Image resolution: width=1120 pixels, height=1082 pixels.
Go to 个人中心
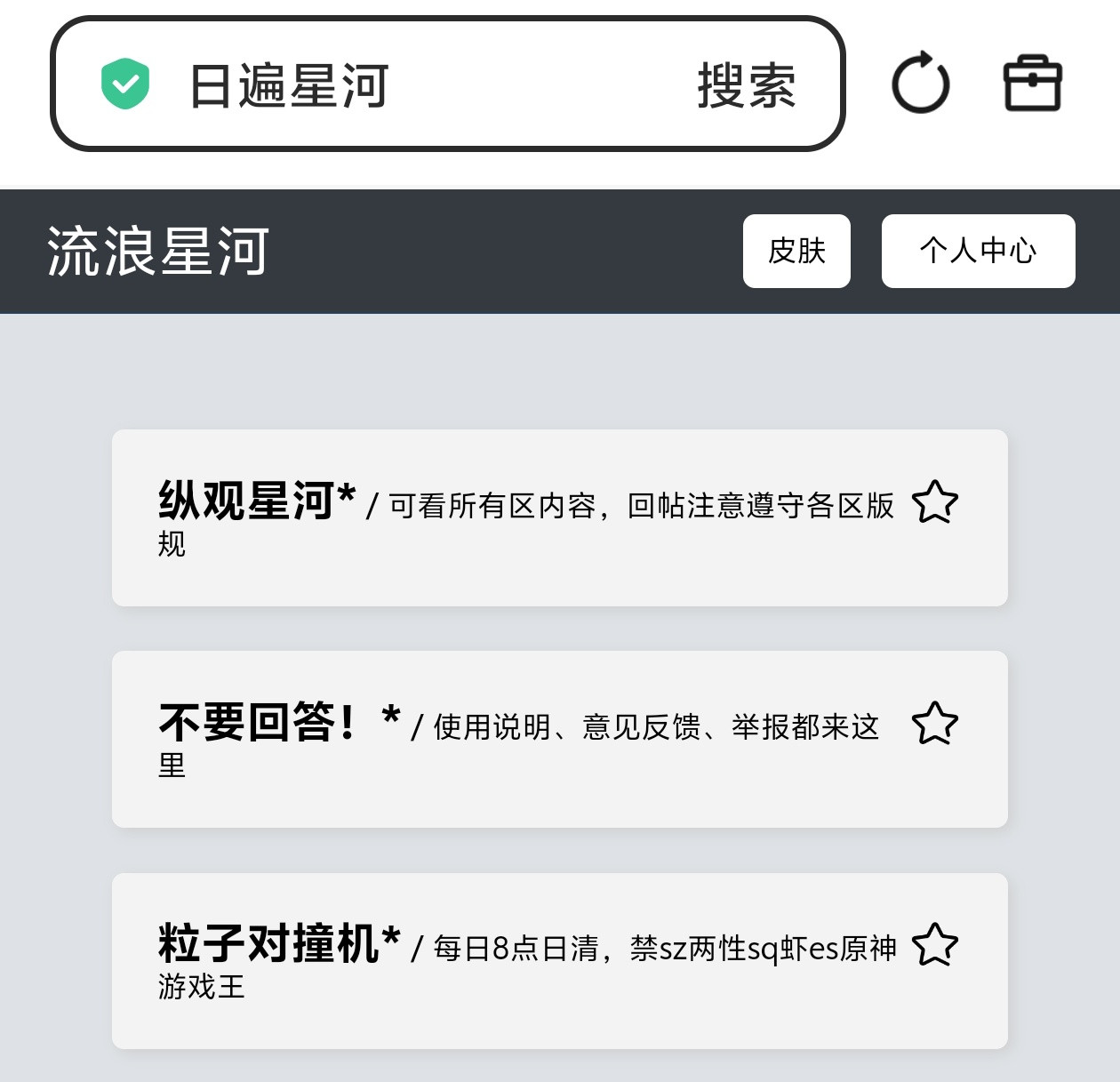(x=978, y=251)
